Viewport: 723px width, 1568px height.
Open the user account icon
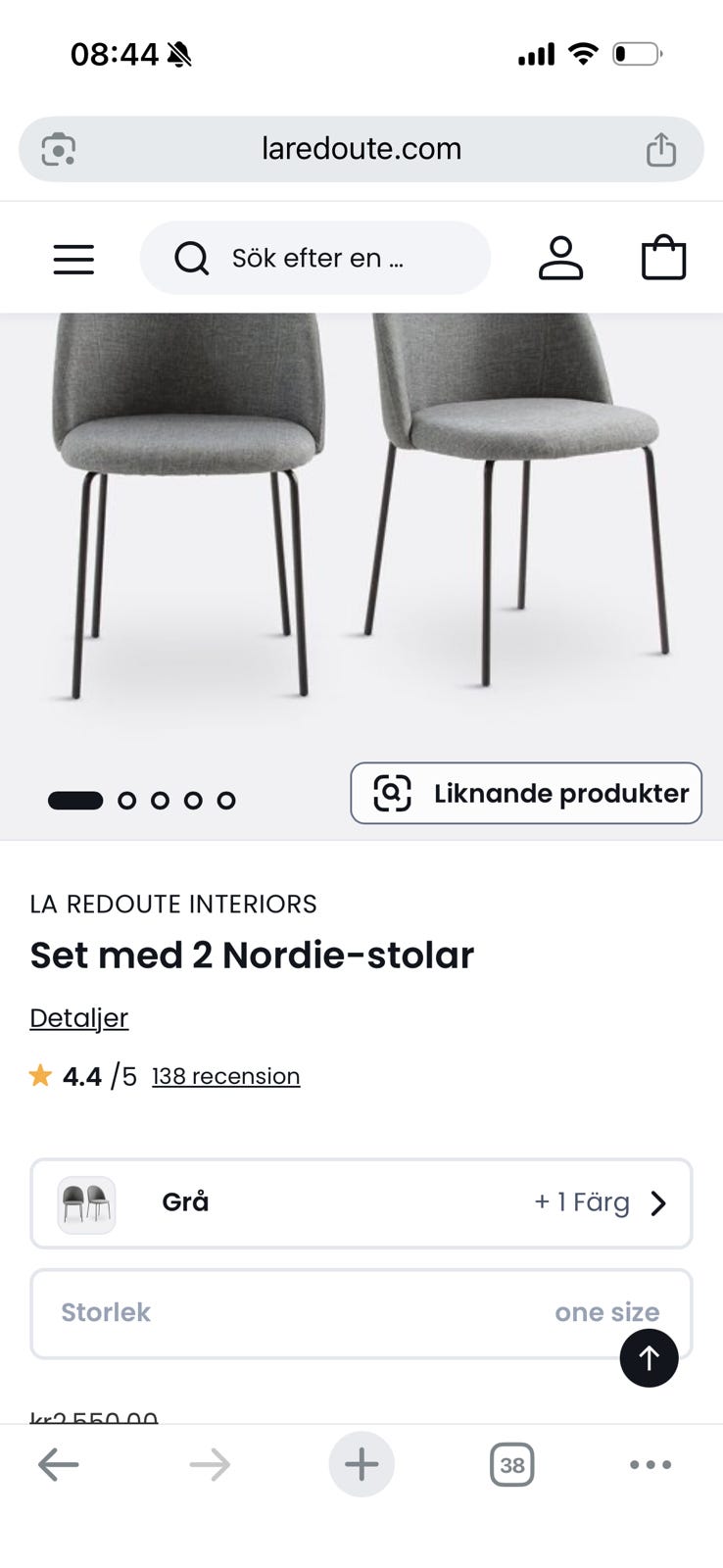click(560, 259)
